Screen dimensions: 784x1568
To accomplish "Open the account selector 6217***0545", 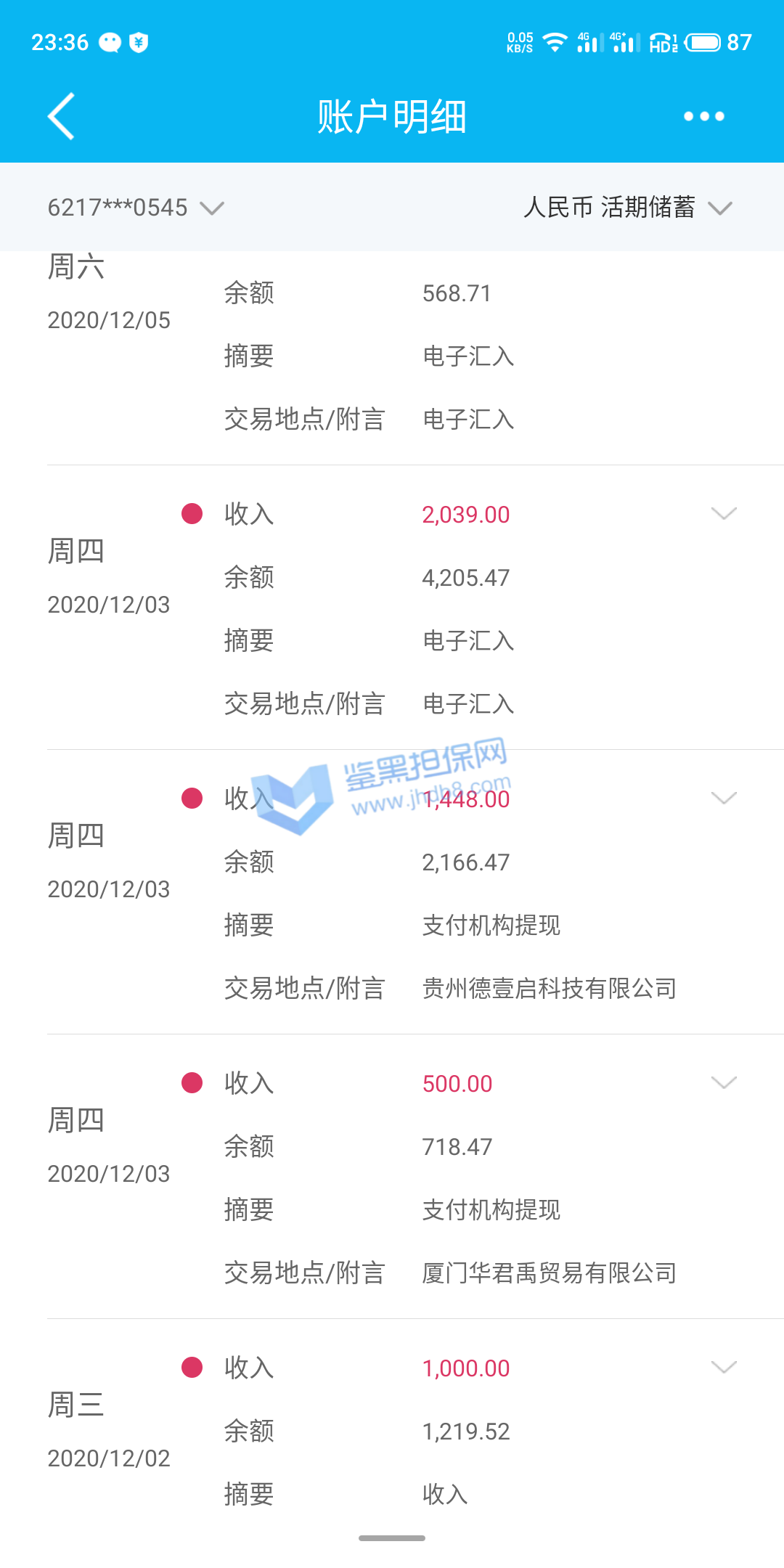I will [136, 208].
